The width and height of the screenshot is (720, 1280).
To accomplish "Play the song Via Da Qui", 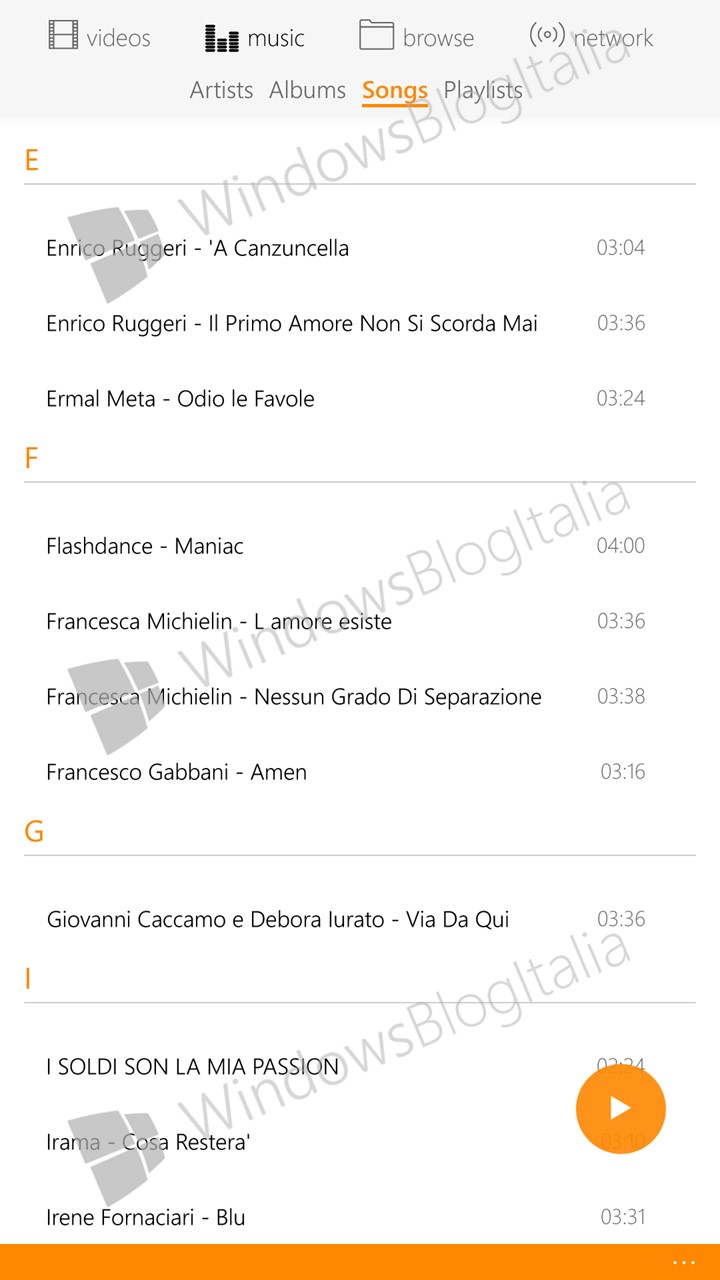I will tap(346, 919).
